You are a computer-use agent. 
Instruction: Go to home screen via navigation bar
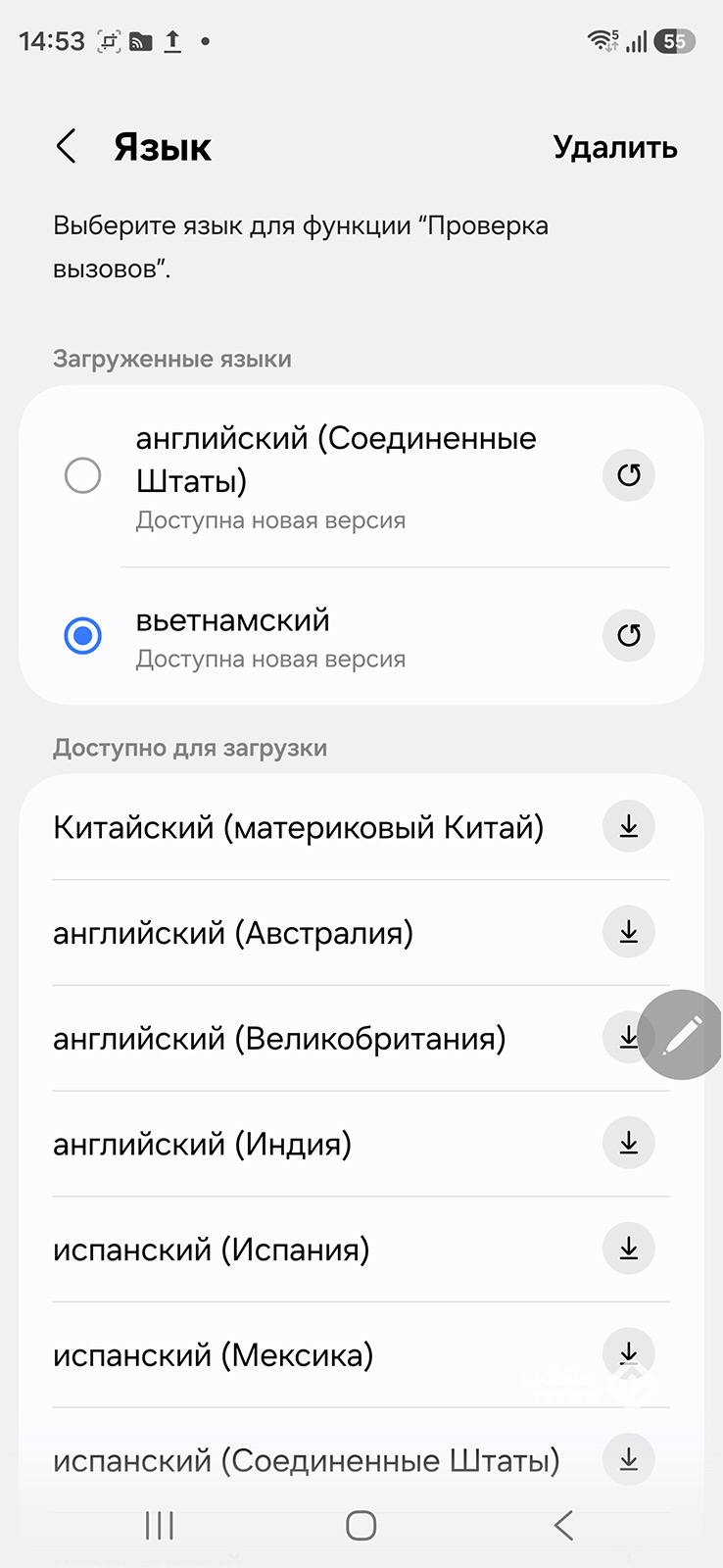(x=361, y=1525)
